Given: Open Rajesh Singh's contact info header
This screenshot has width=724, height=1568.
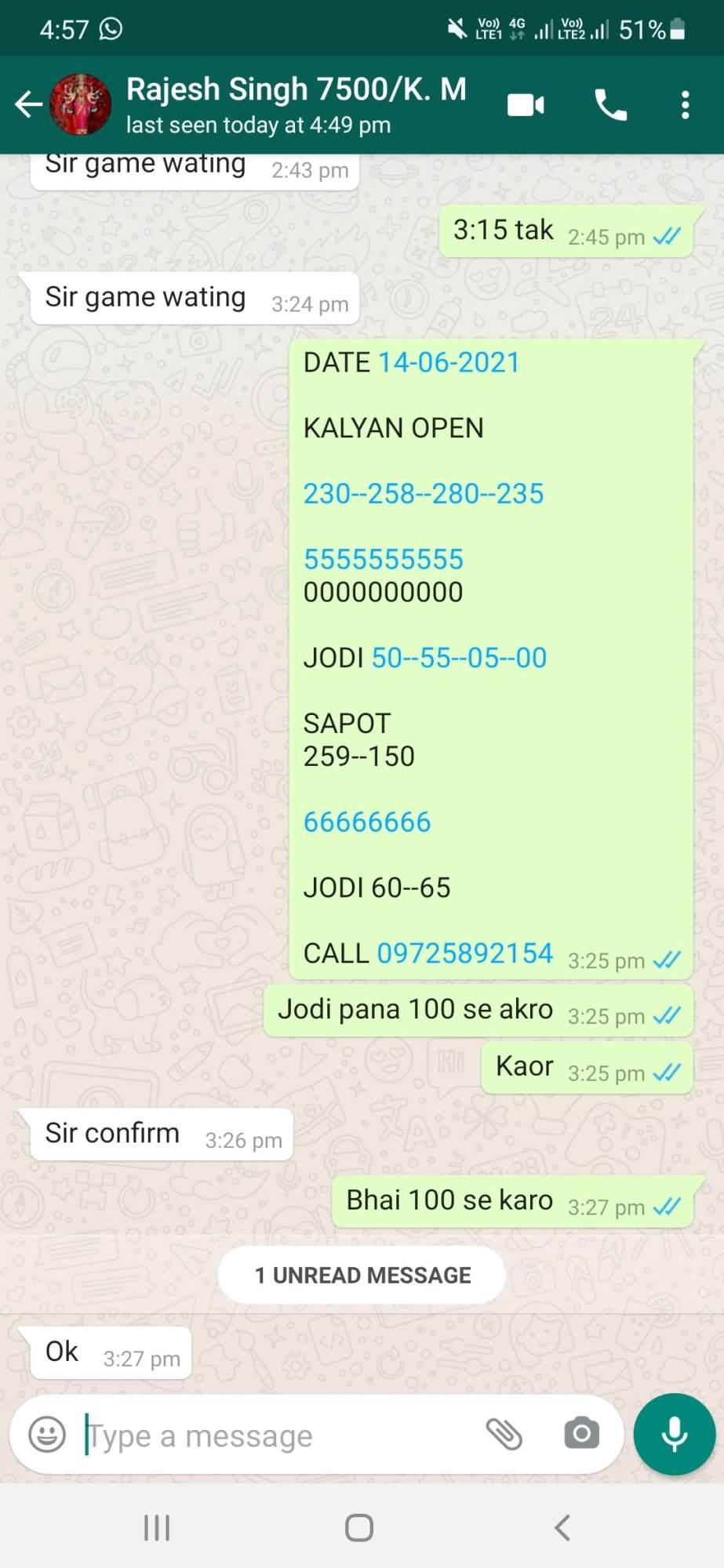Looking at the screenshot, I should [x=297, y=104].
